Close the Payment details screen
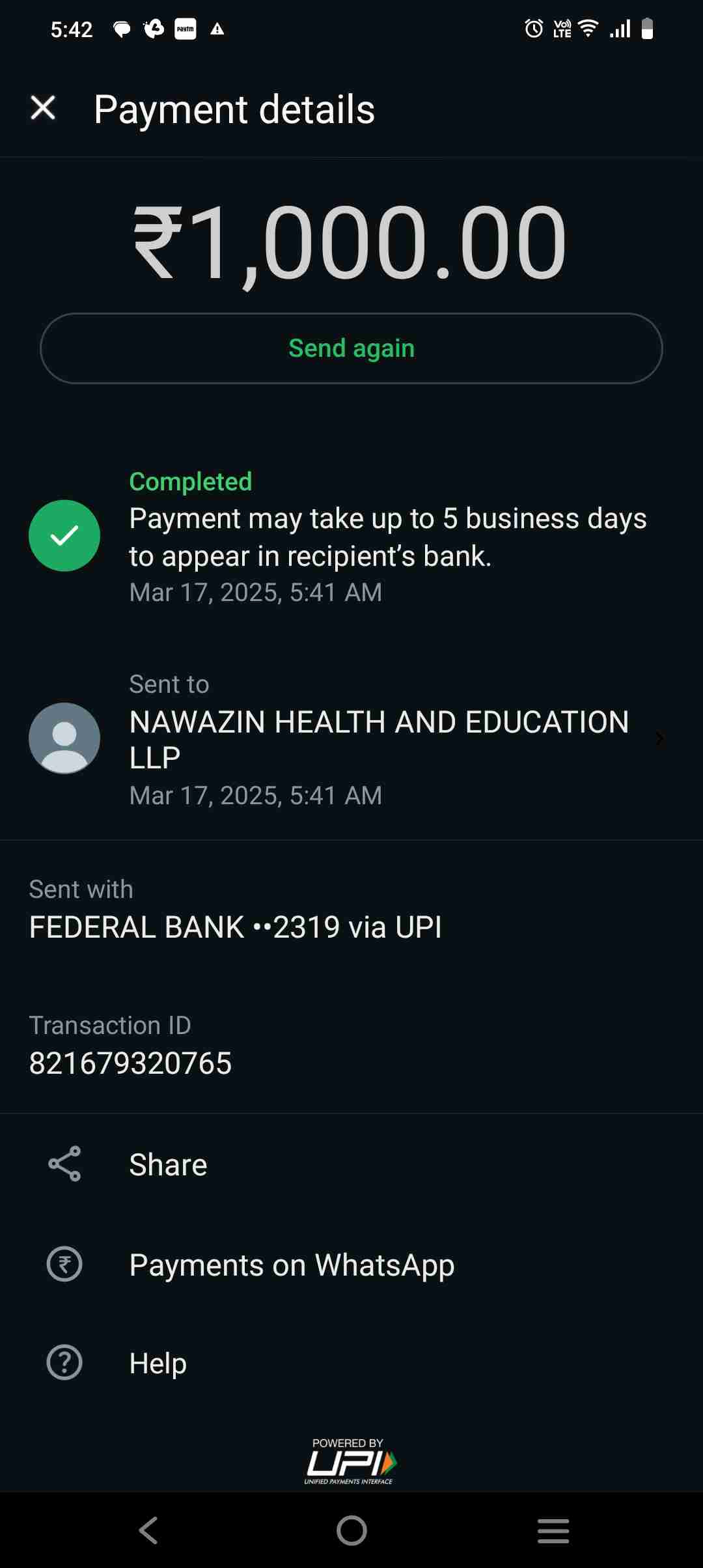Image resolution: width=703 pixels, height=1568 pixels. click(43, 108)
